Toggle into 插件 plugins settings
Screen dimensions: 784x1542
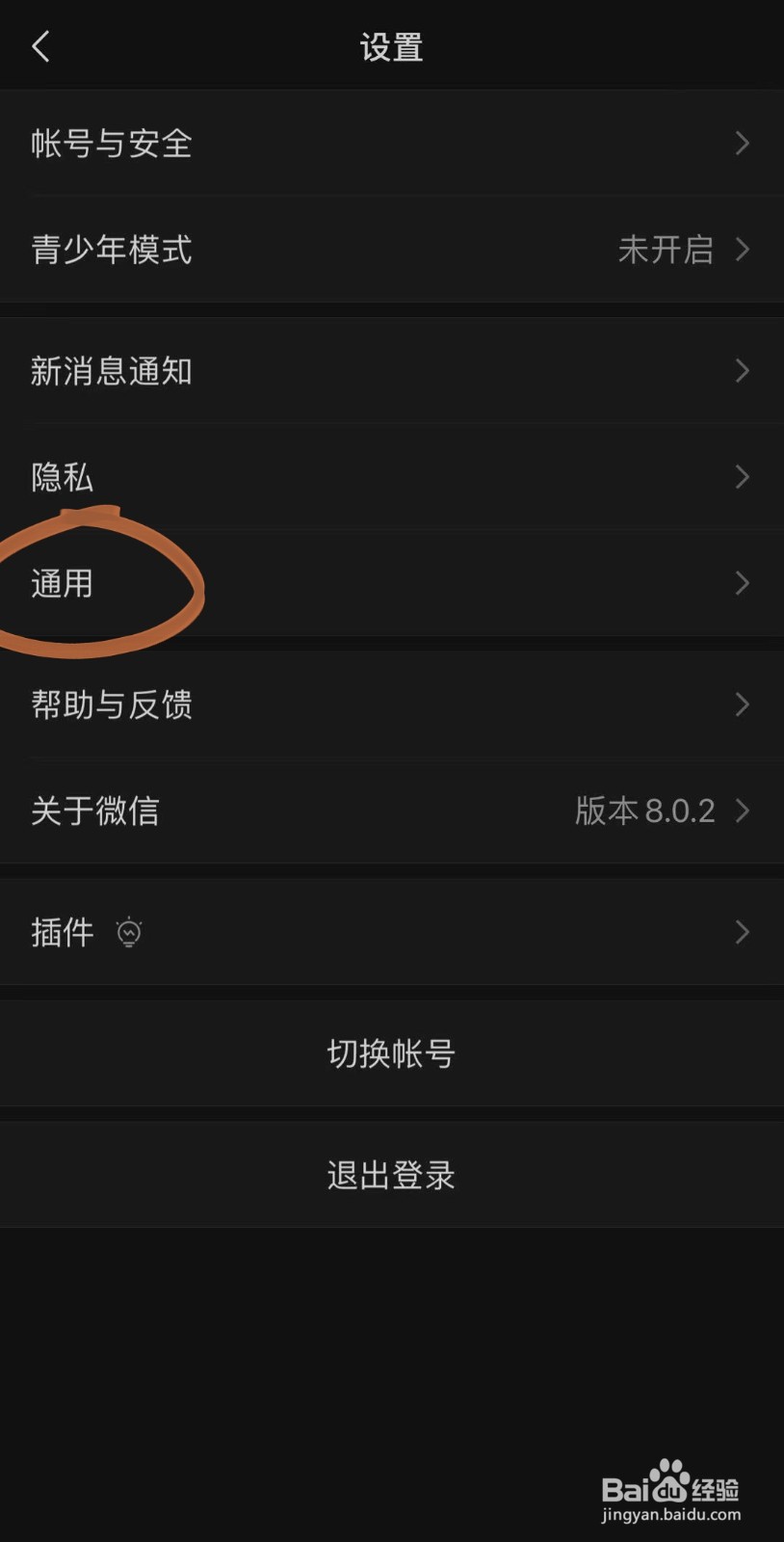pos(63,932)
